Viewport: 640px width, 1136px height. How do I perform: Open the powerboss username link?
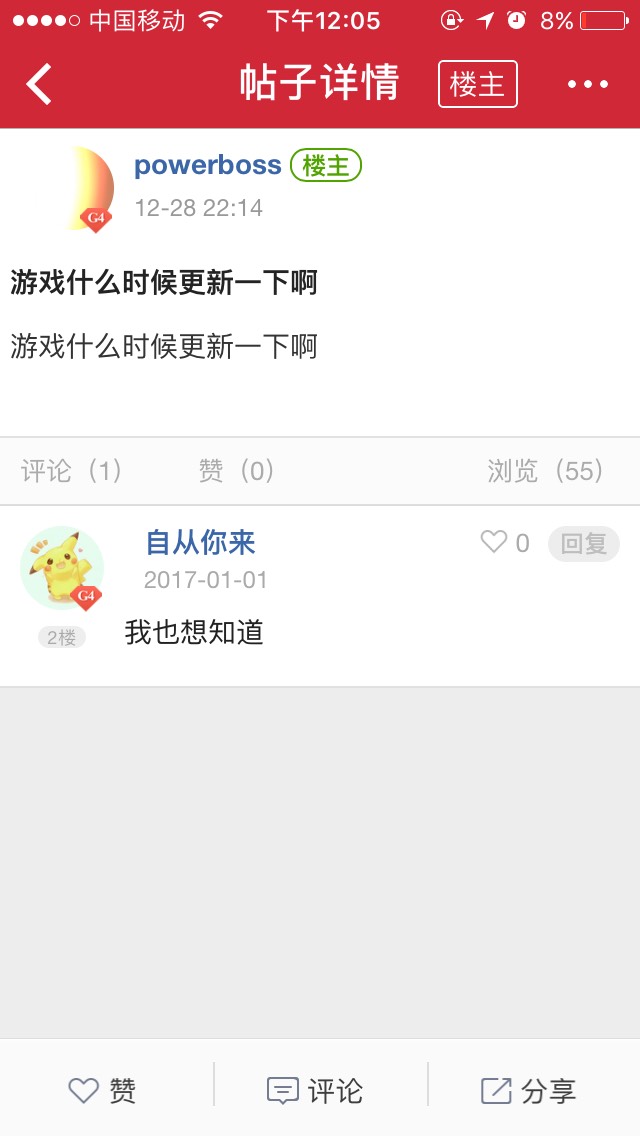click(208, 165)
